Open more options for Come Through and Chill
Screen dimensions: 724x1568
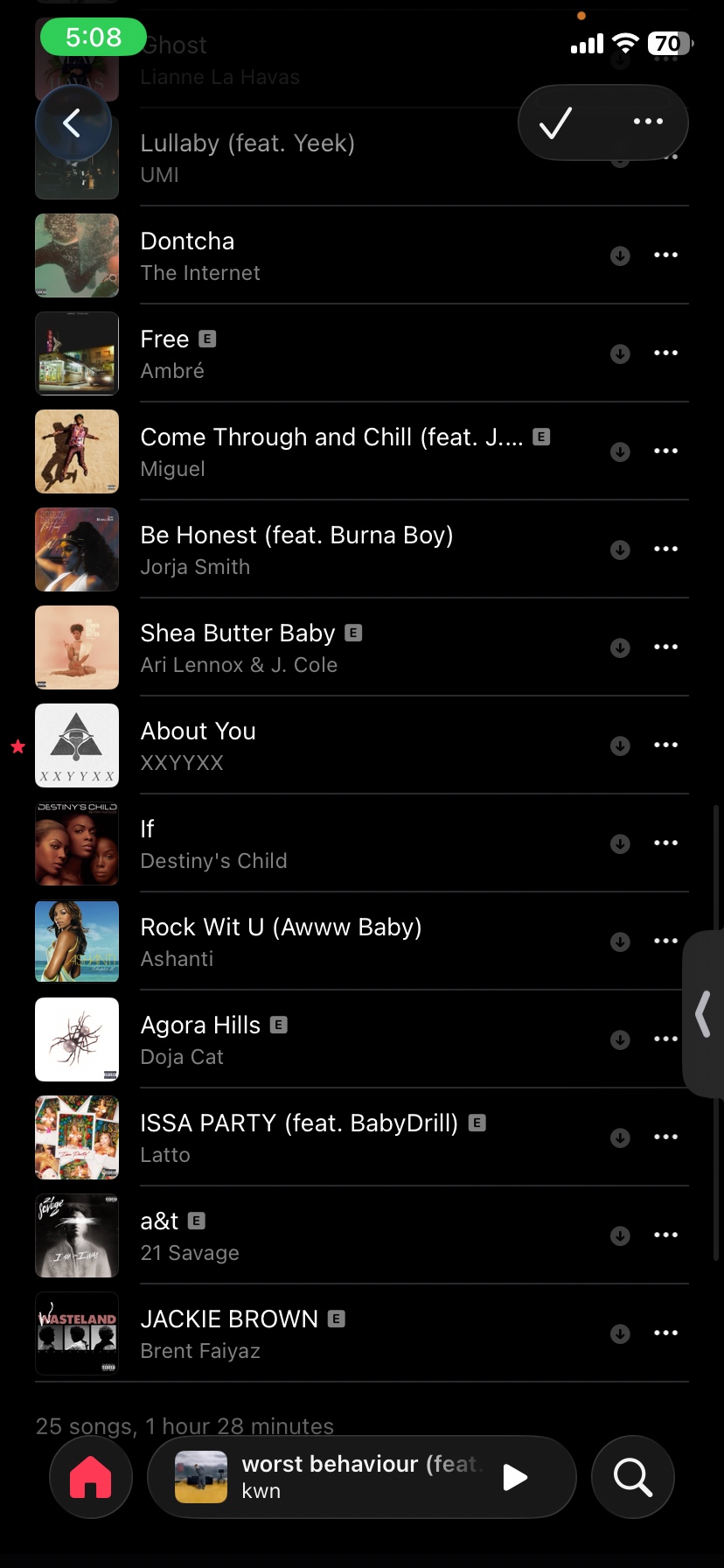coord(665,451)
